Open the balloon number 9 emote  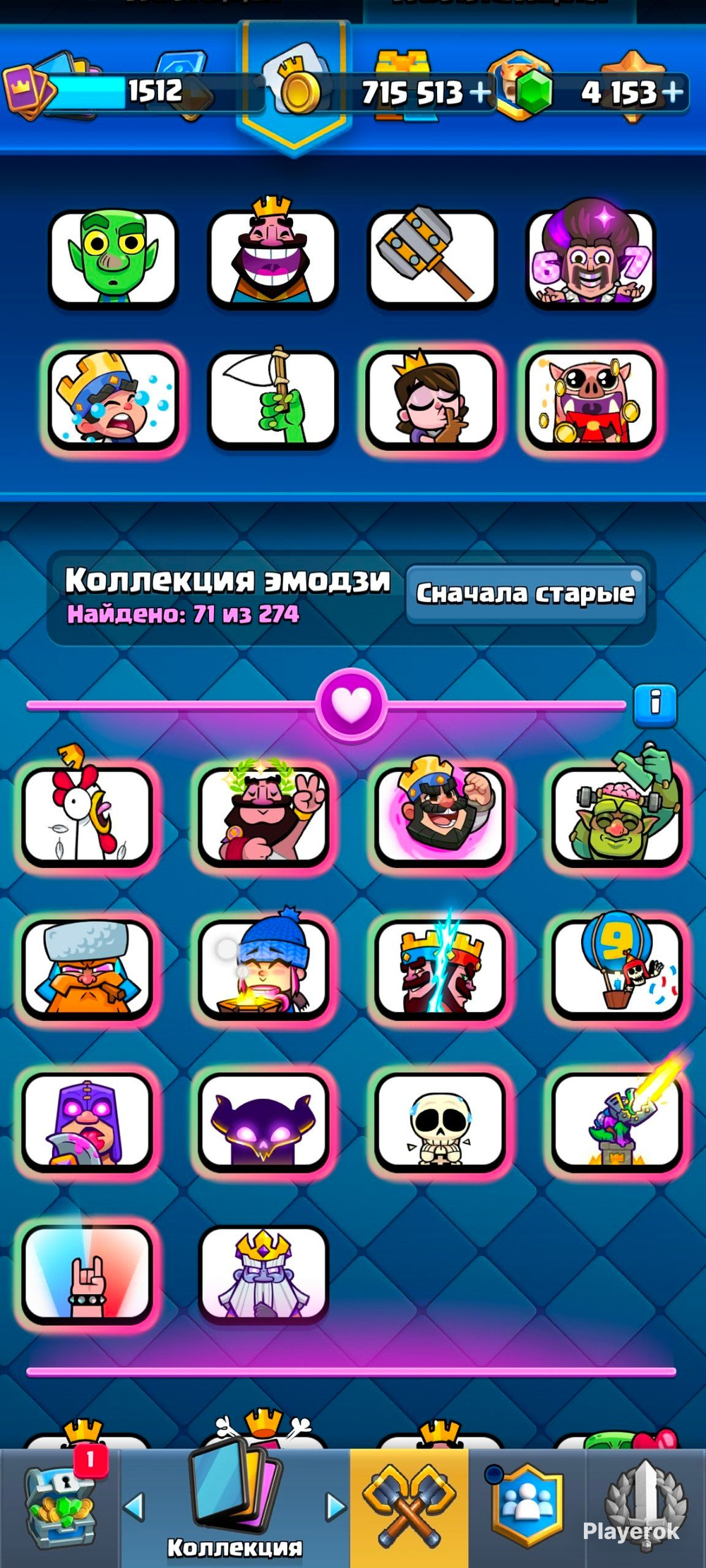(x=616, y=968)
